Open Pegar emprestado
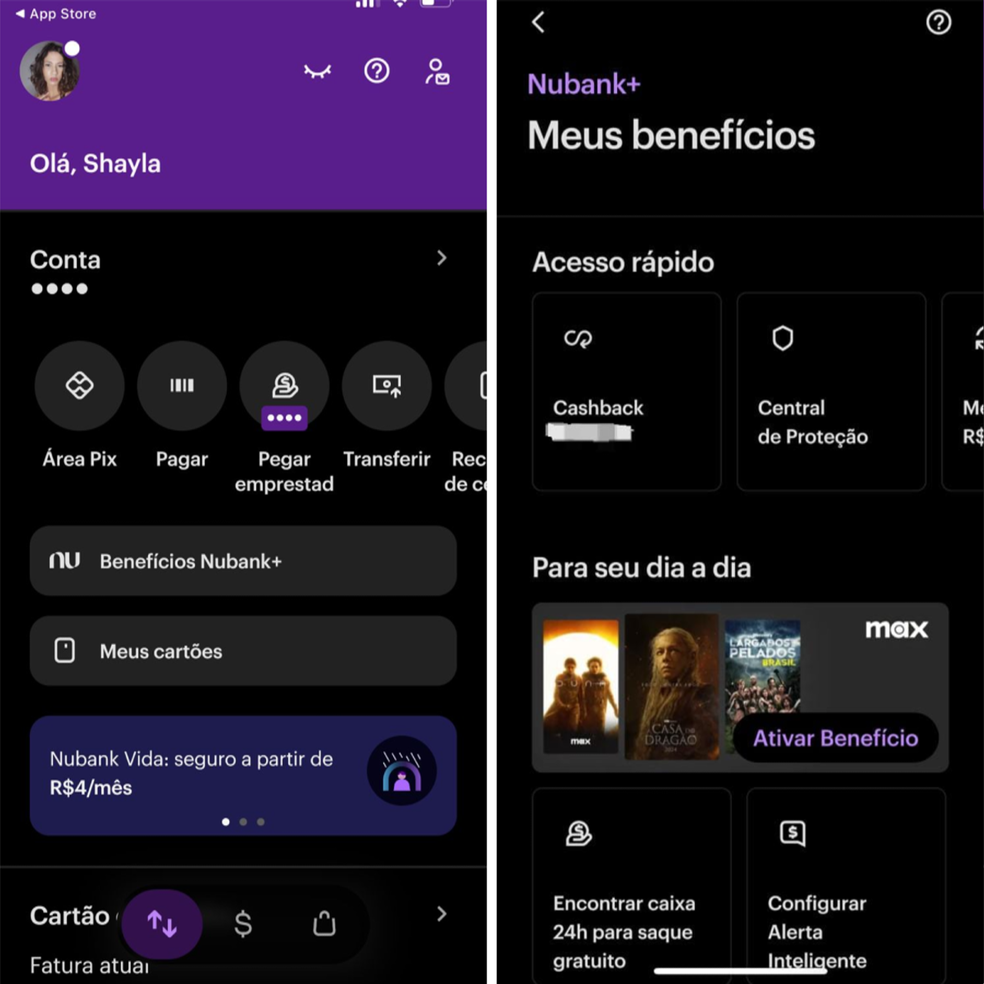 click(x=284, y=386)
